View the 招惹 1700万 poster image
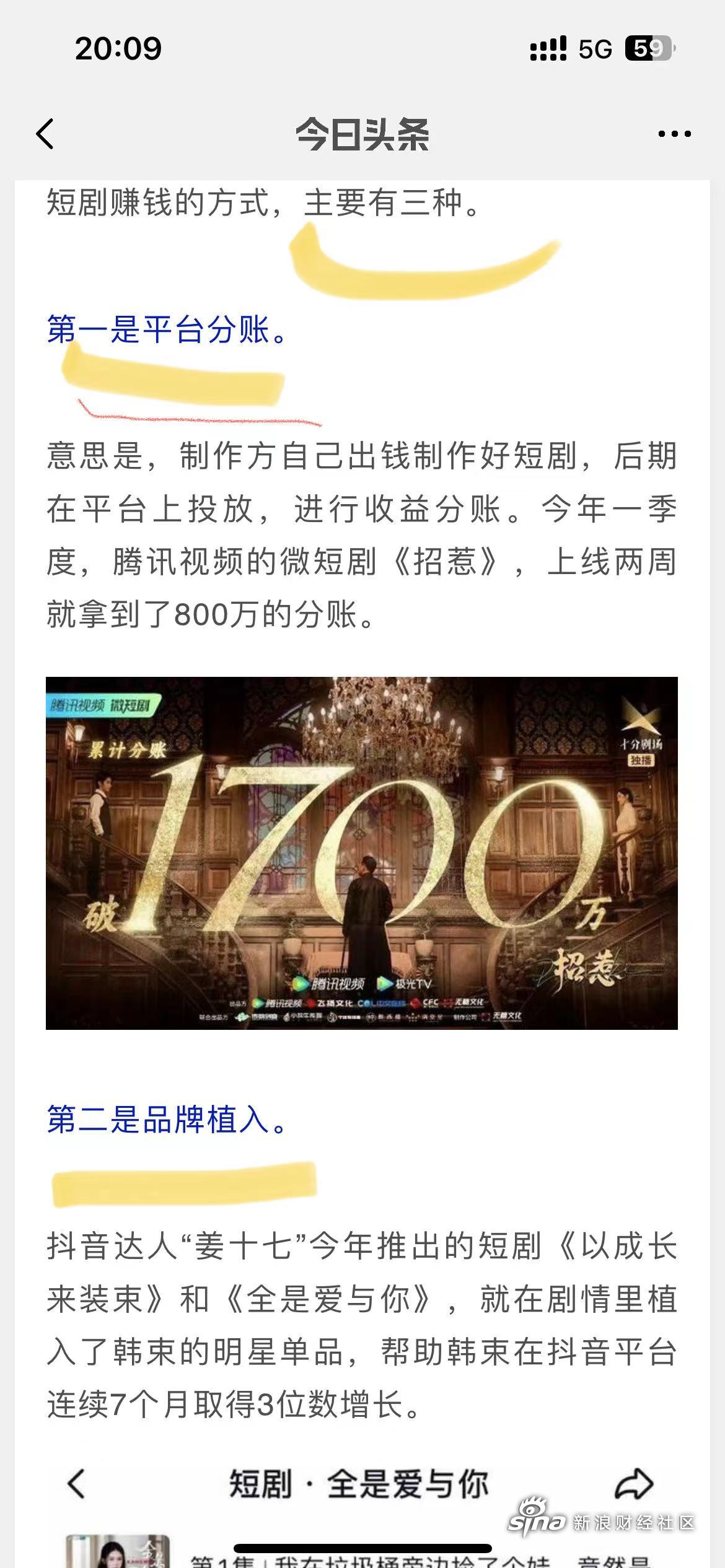This screenshot has width=725, height=1568. click(x=362, y=853)
